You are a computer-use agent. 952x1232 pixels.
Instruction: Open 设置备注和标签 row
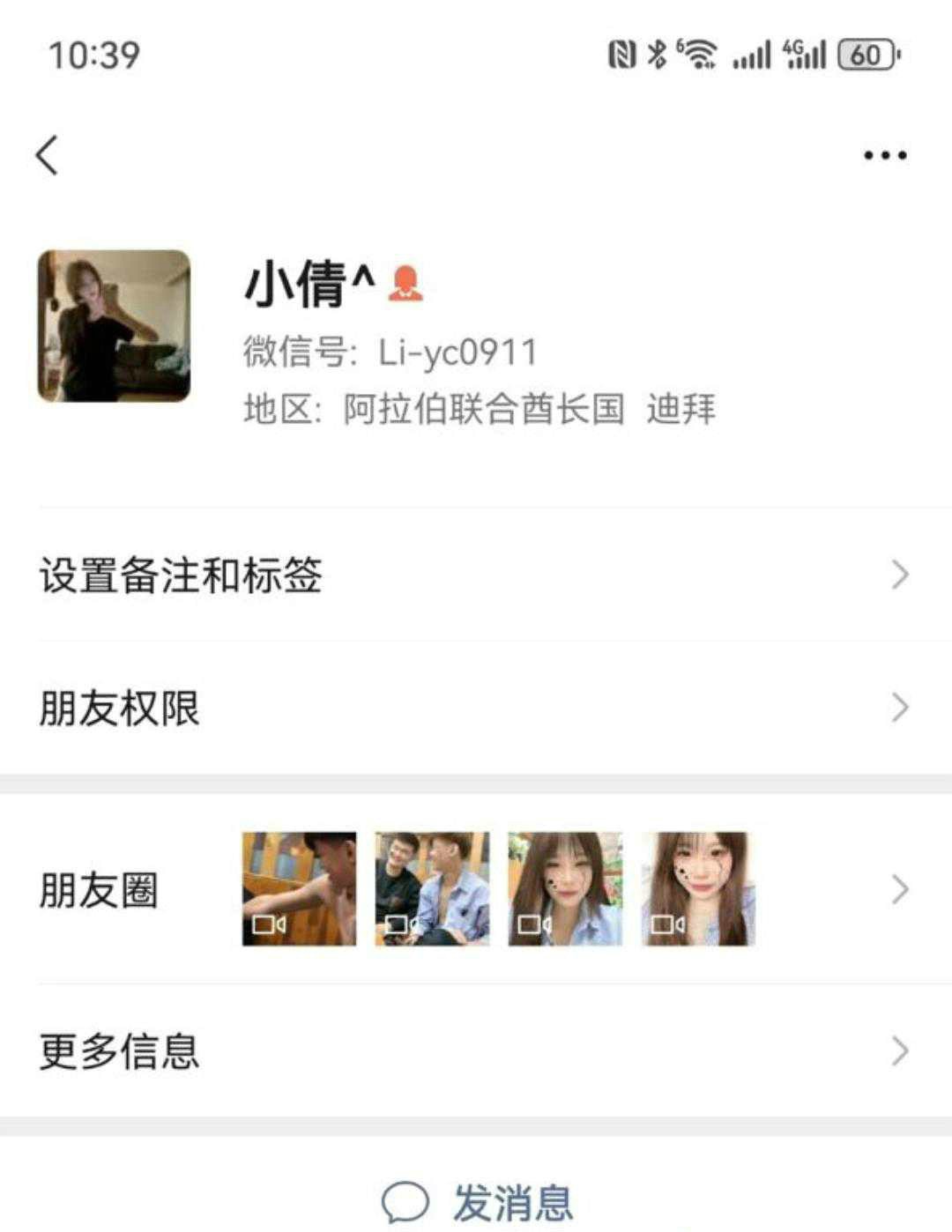[x=476, y=575]
